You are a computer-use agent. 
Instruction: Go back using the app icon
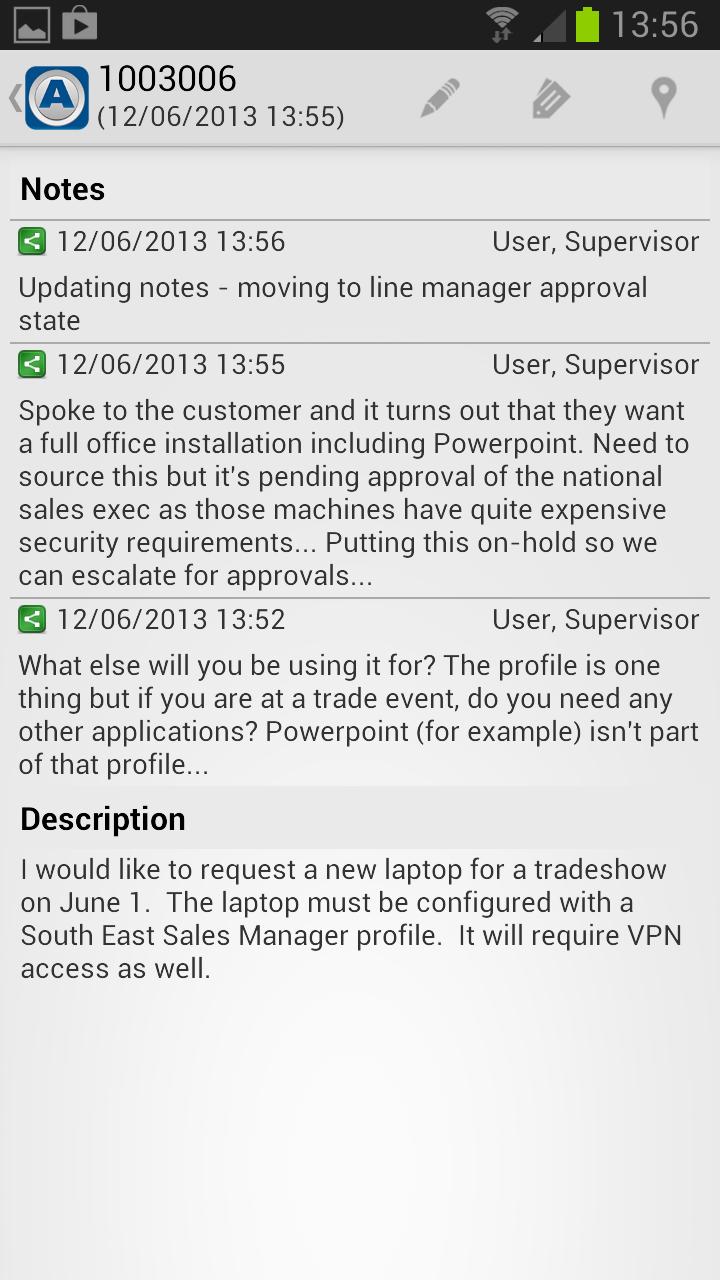(x=55, y=98)
